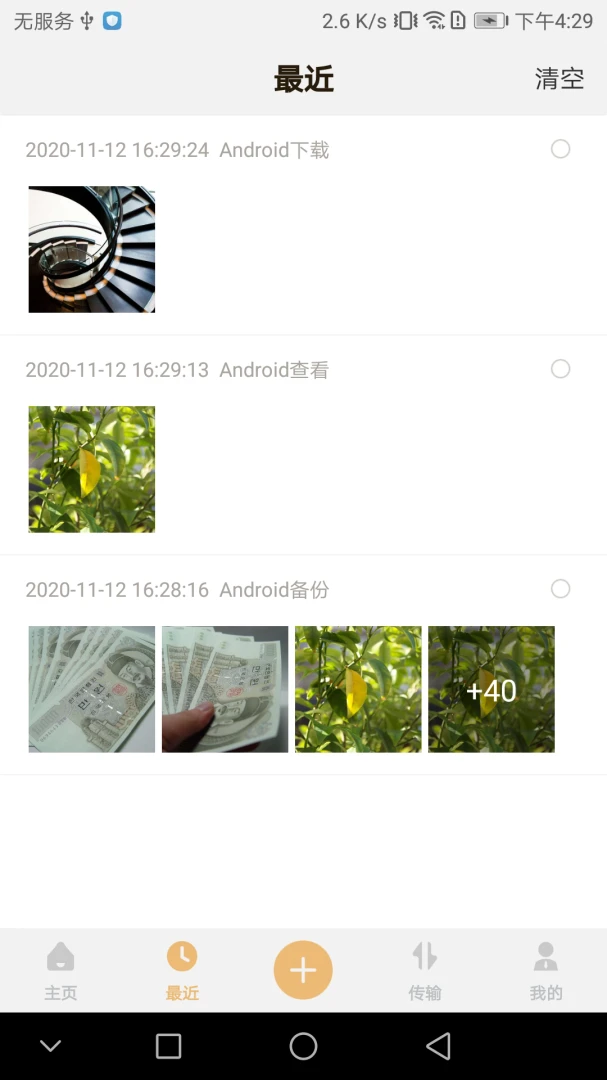Open the first banknote photo in Android备份
The width and height of the screenshot is (607, 1080).
tap(92, 689)
